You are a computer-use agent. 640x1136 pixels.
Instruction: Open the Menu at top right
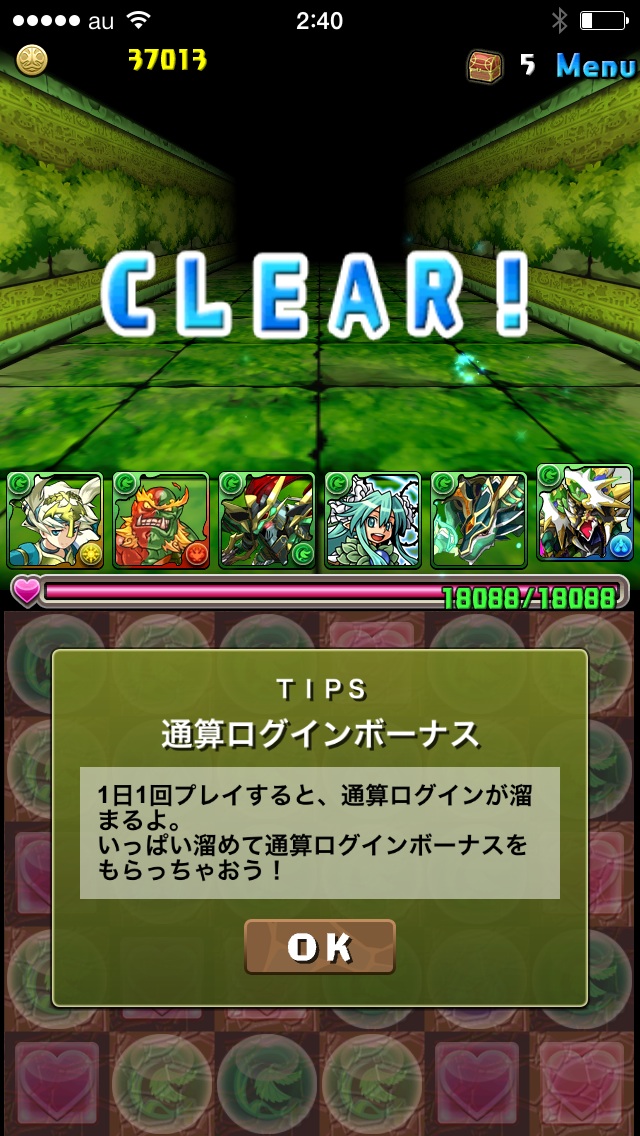[x=595, y=66]
